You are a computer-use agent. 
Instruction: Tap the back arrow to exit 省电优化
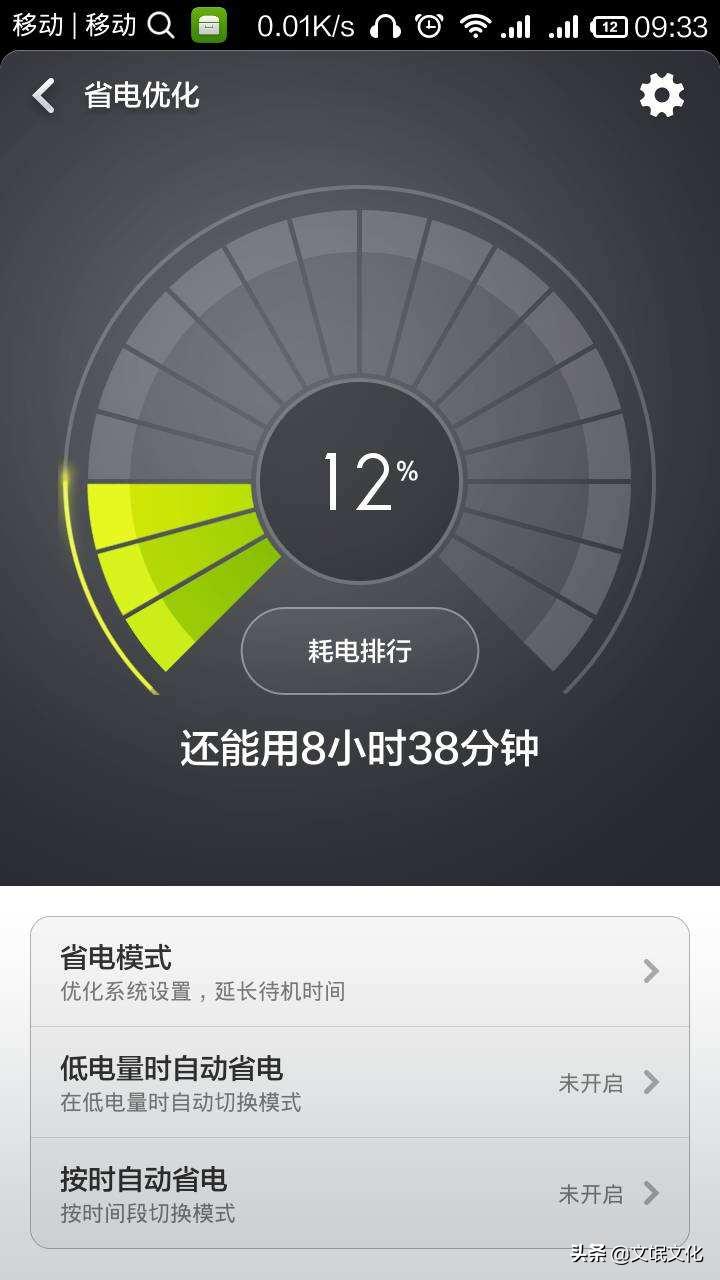[x=42, y=96]
